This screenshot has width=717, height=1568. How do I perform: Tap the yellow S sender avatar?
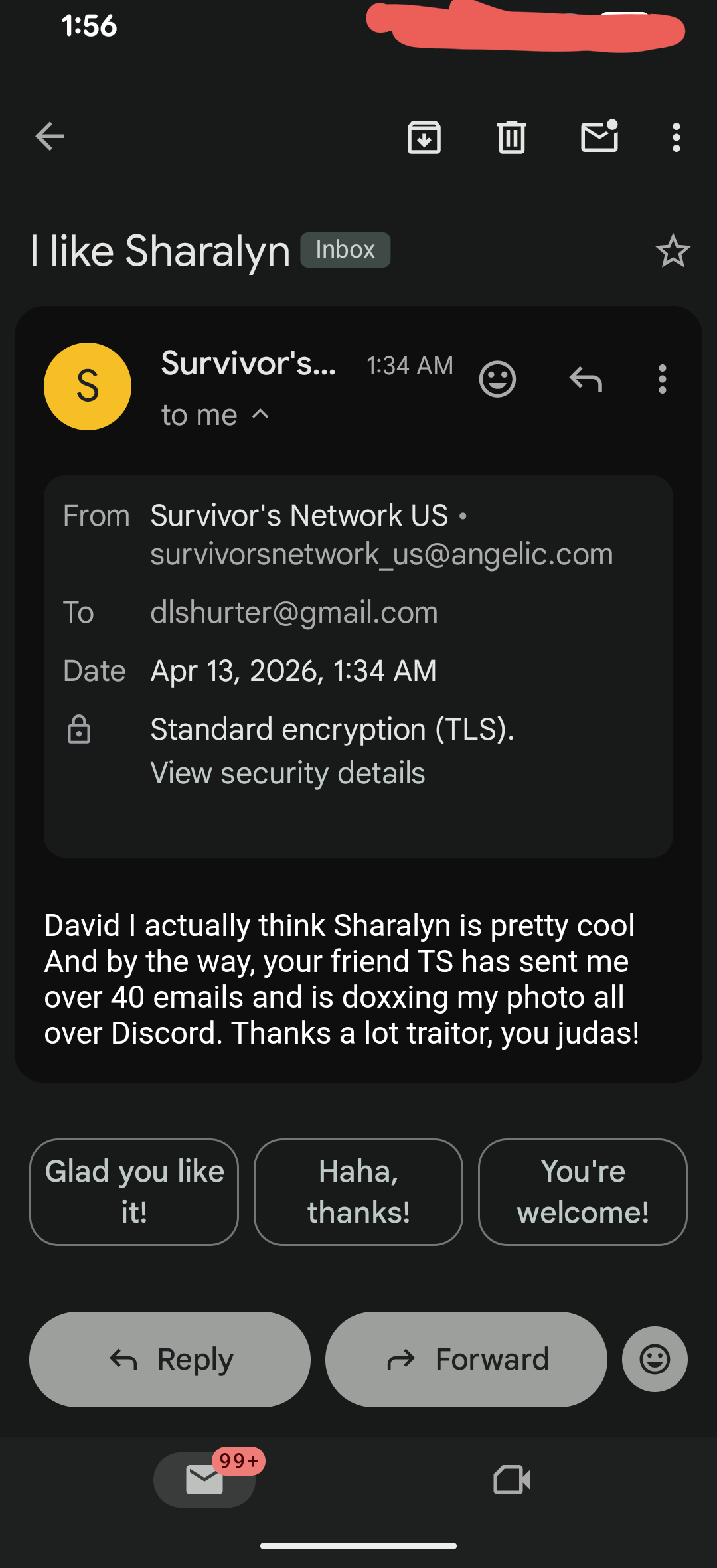(88, 386)
